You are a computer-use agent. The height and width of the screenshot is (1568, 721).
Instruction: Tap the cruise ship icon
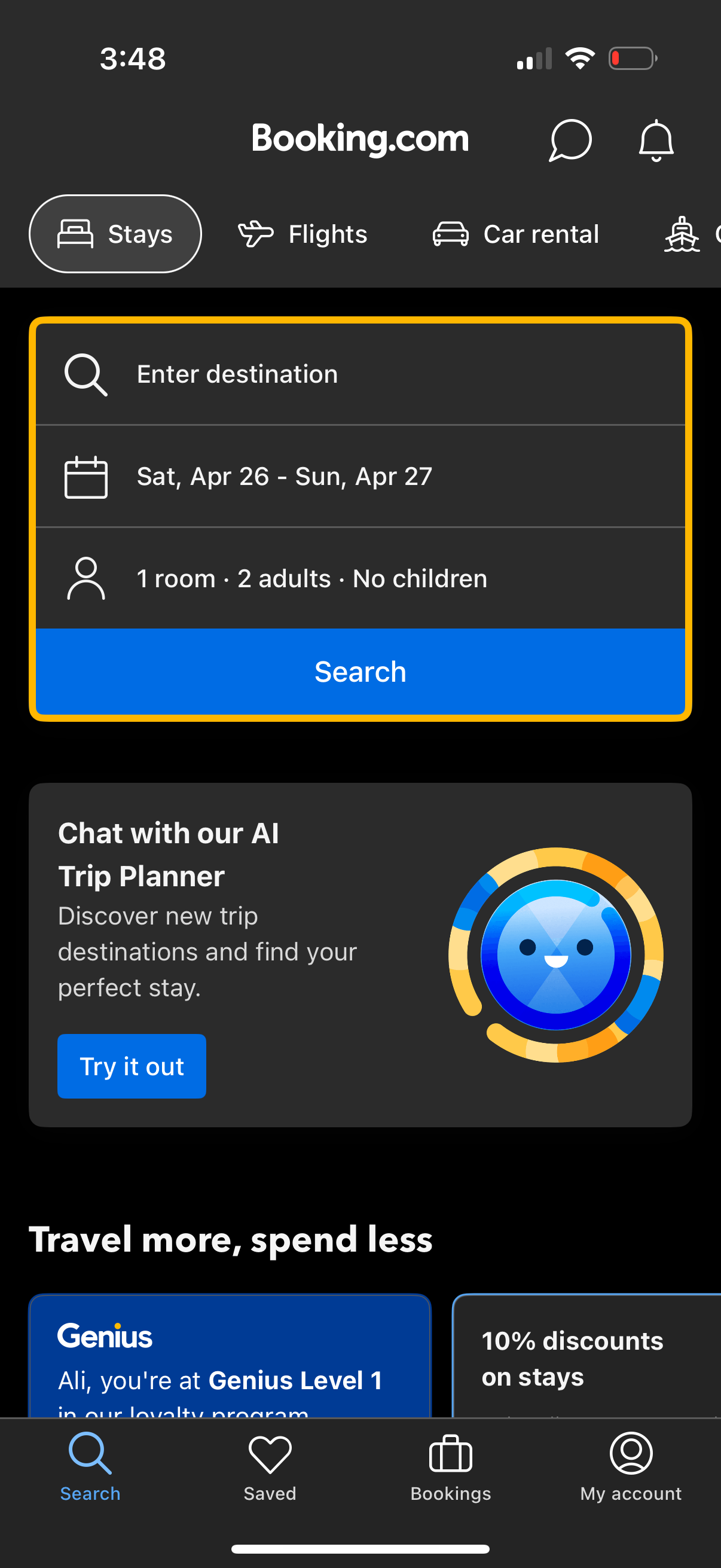click(683, 233)
